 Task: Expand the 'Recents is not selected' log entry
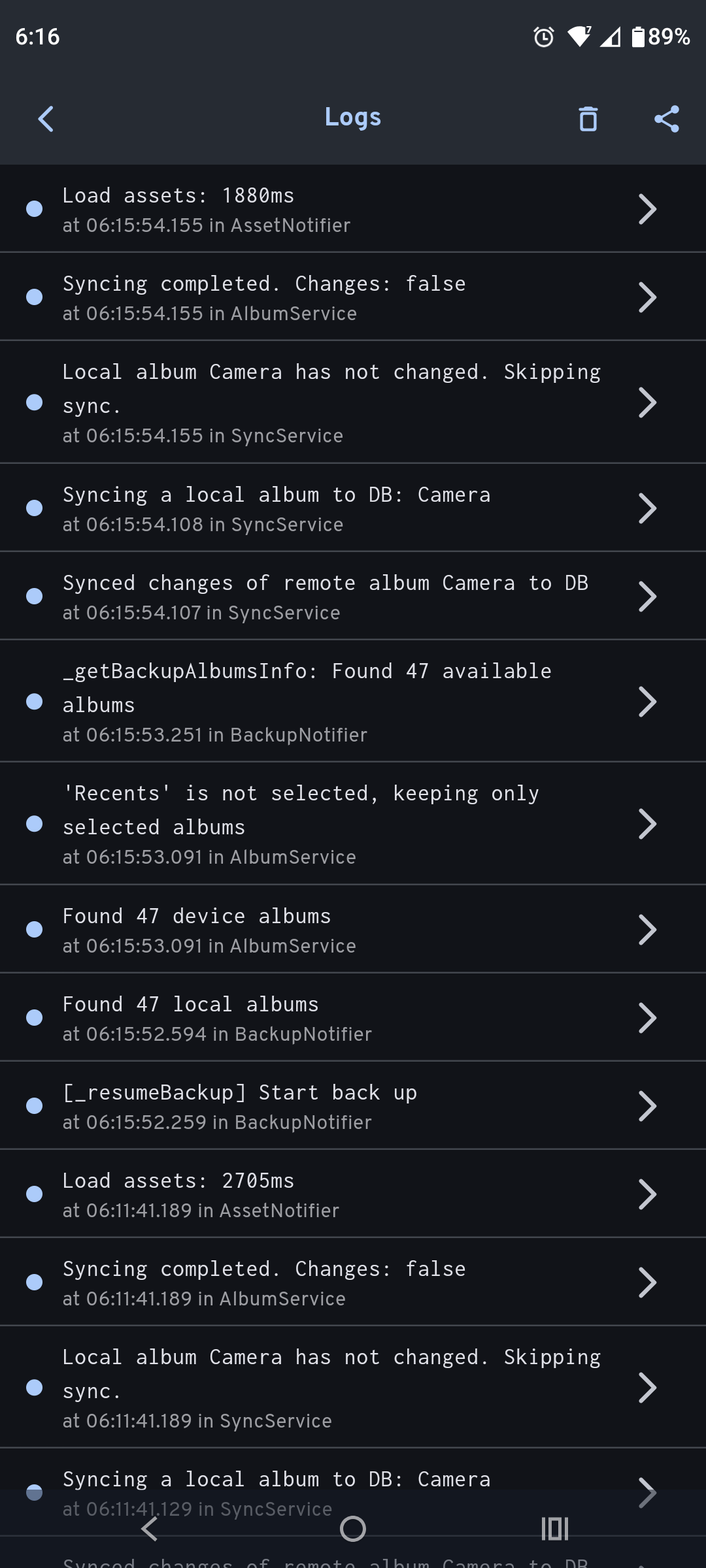coord(648,824)
